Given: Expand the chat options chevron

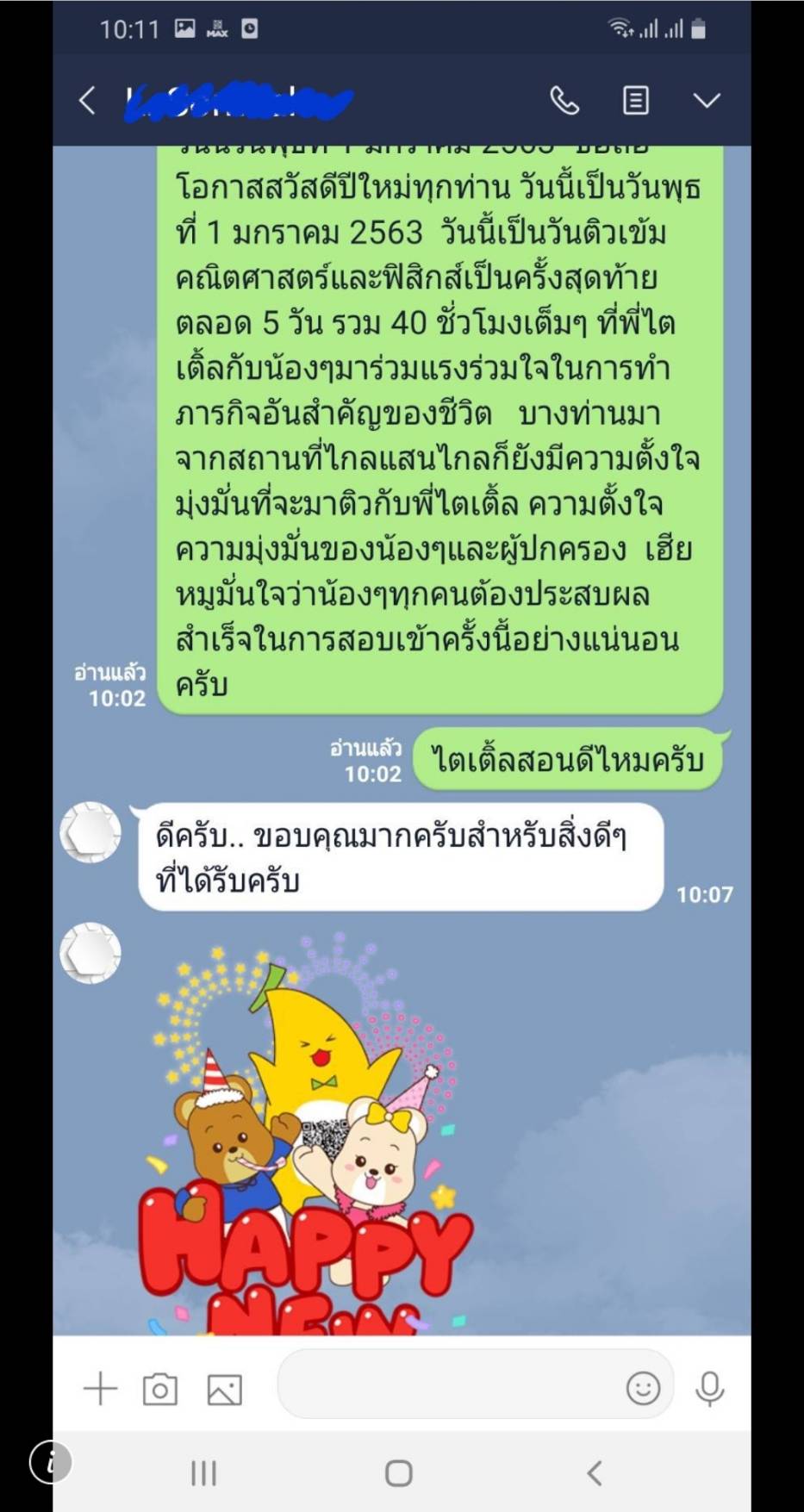Looking at the screenshot, I should click(x=707, y=101).
